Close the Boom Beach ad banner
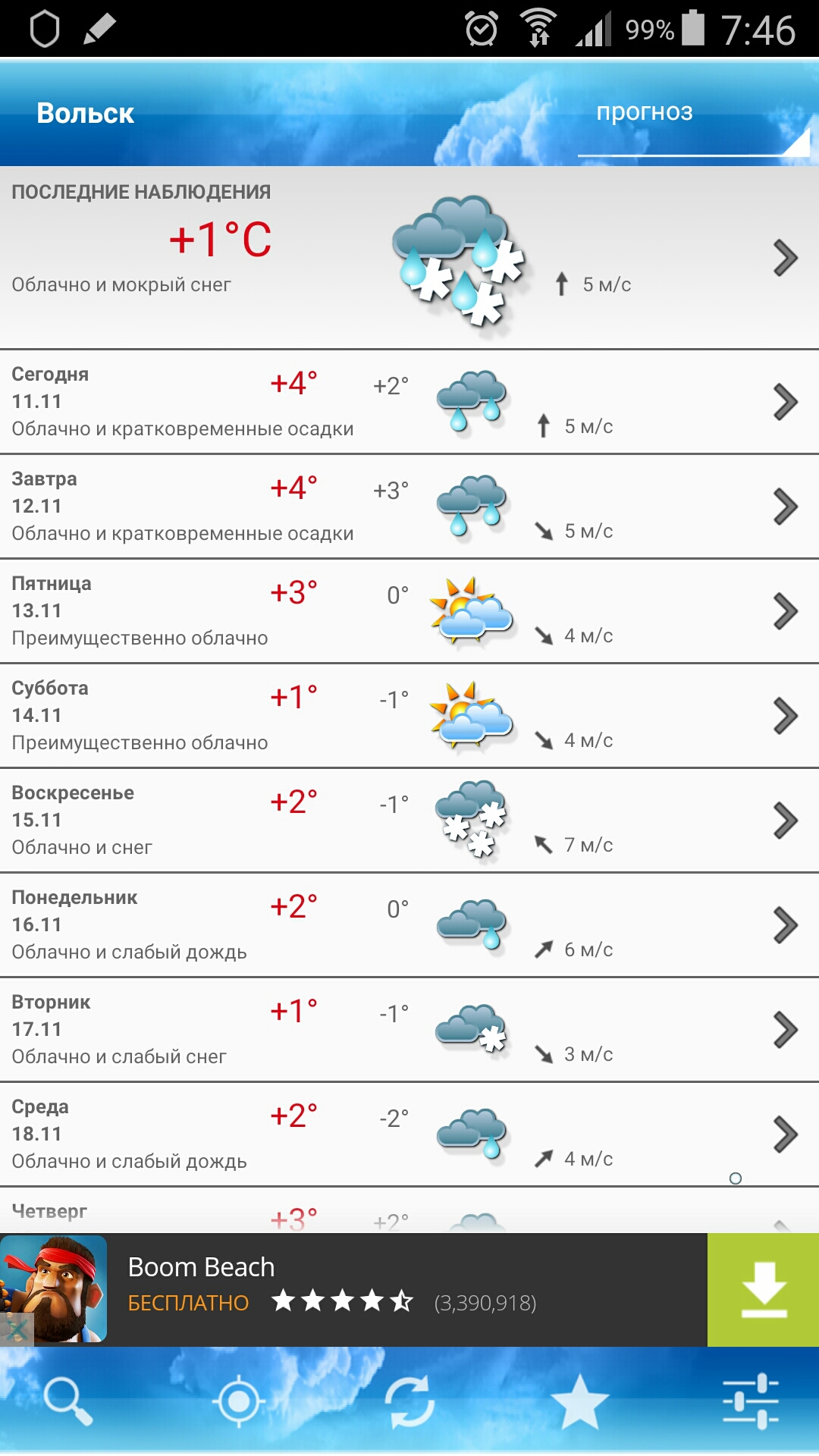This screenshot has width=819, height=1456. [x=17, y=1328]
